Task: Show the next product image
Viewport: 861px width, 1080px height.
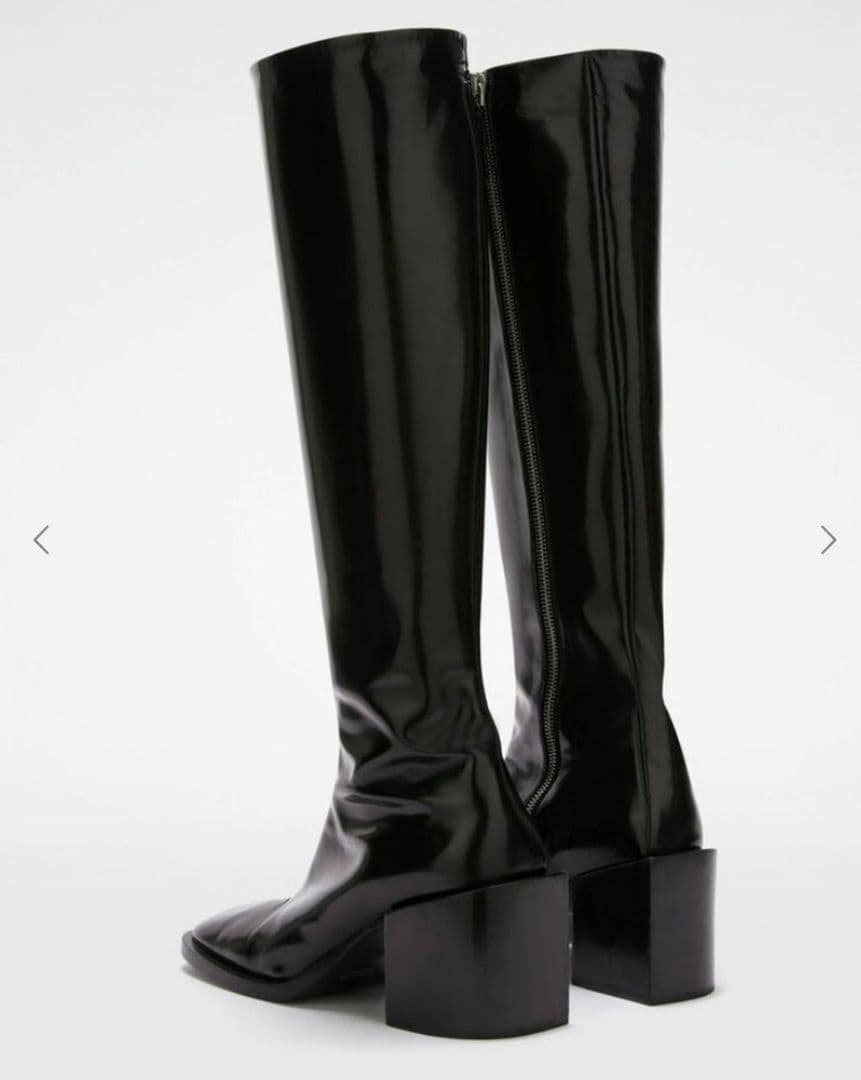Action: [x=827, y=540]
